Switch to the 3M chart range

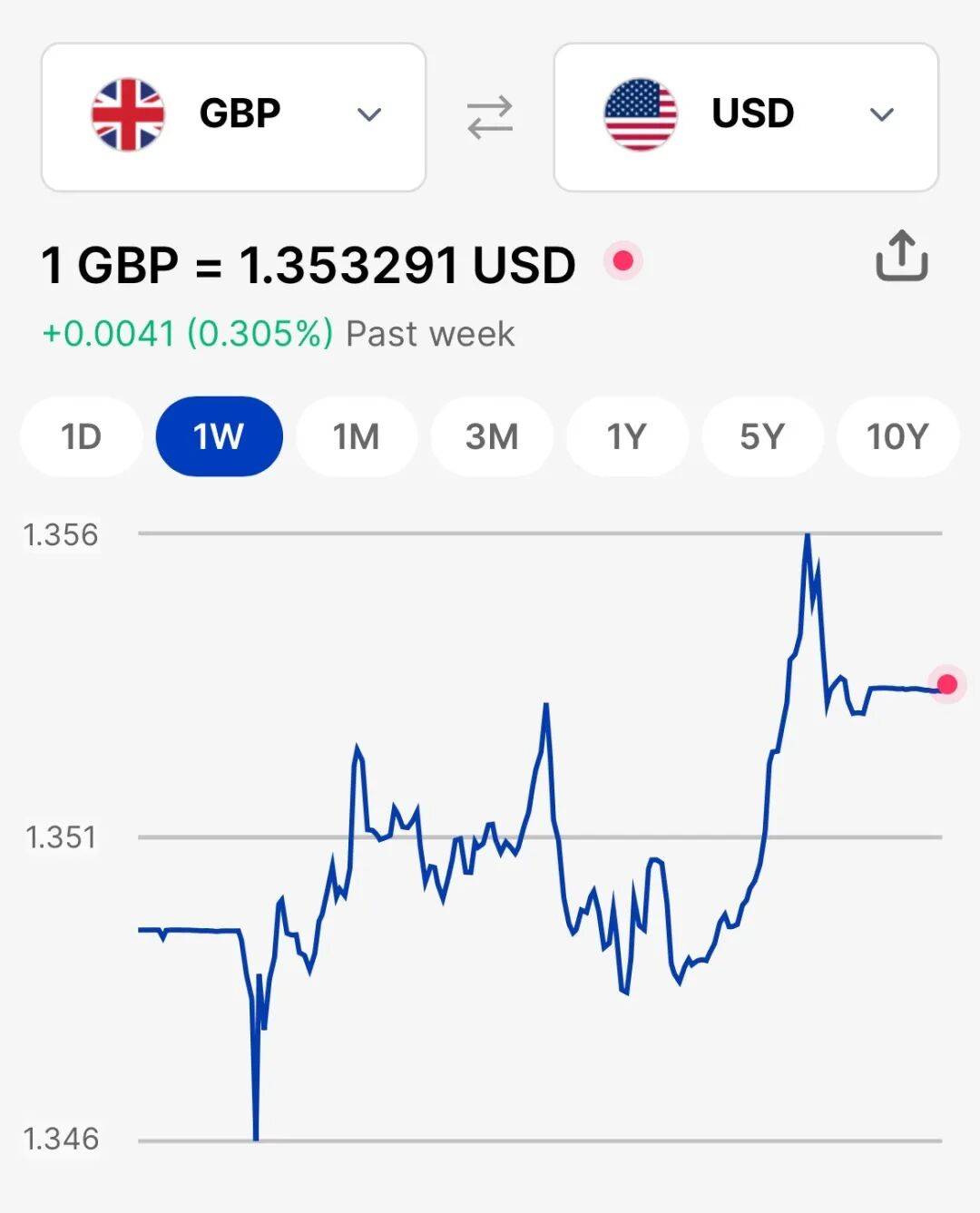coord(492,436)
